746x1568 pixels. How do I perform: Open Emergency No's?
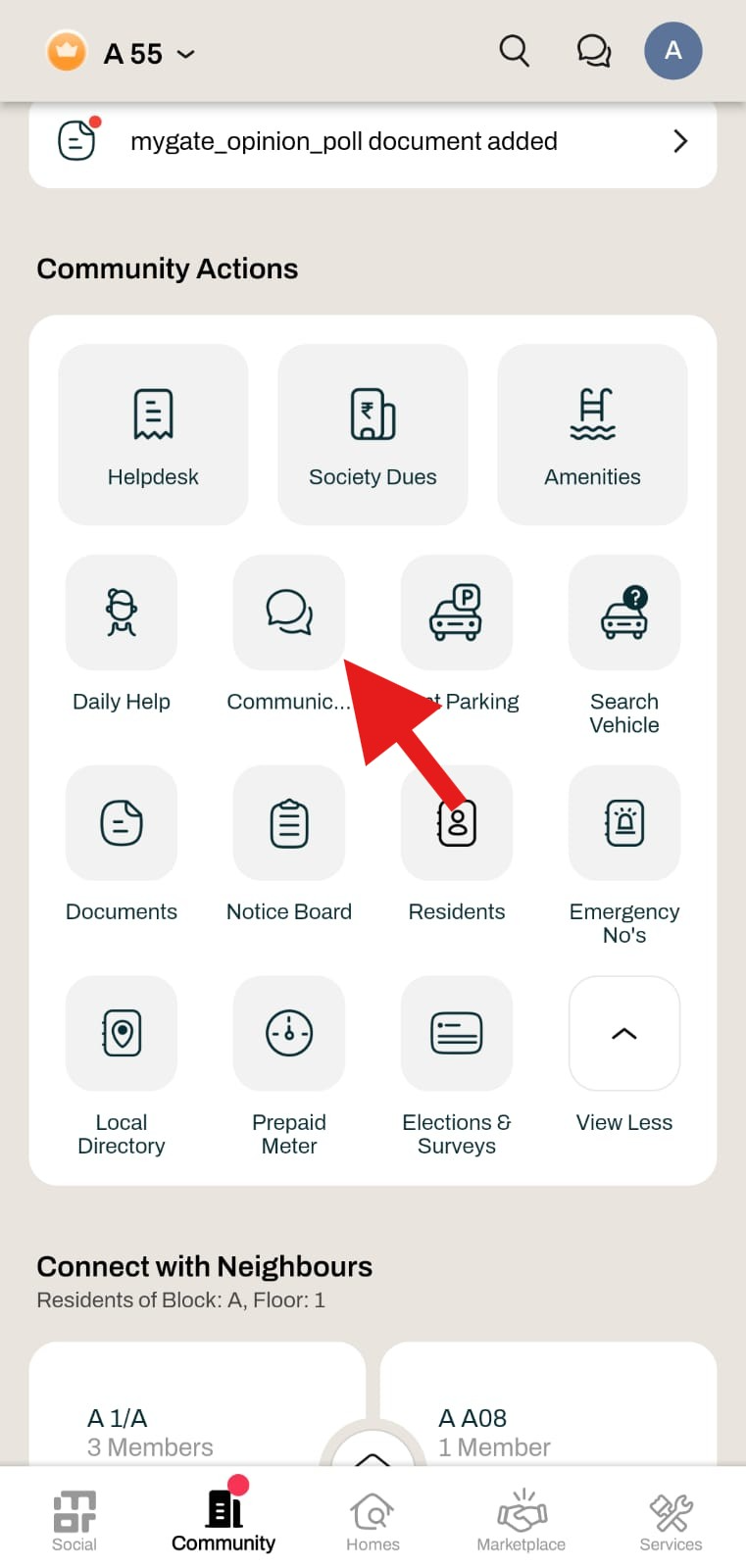pos(624,824)
